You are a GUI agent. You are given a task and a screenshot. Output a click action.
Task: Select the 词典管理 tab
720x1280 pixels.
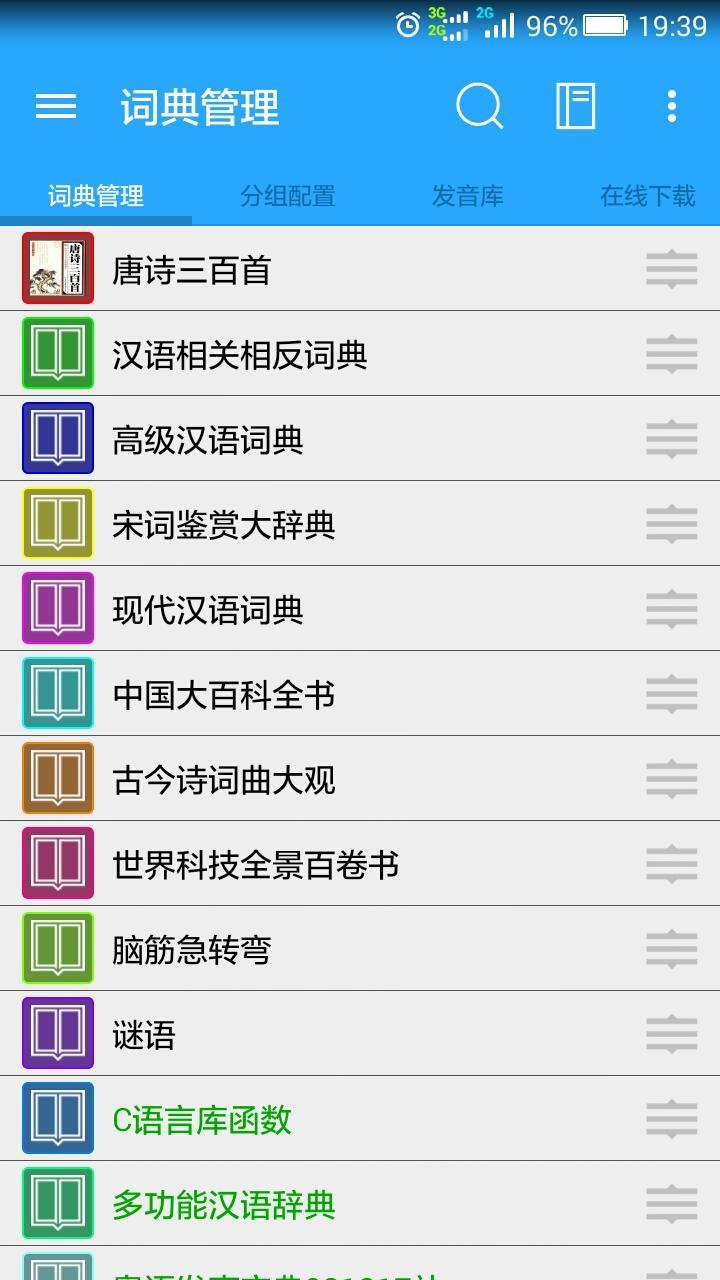coord(96,196)
